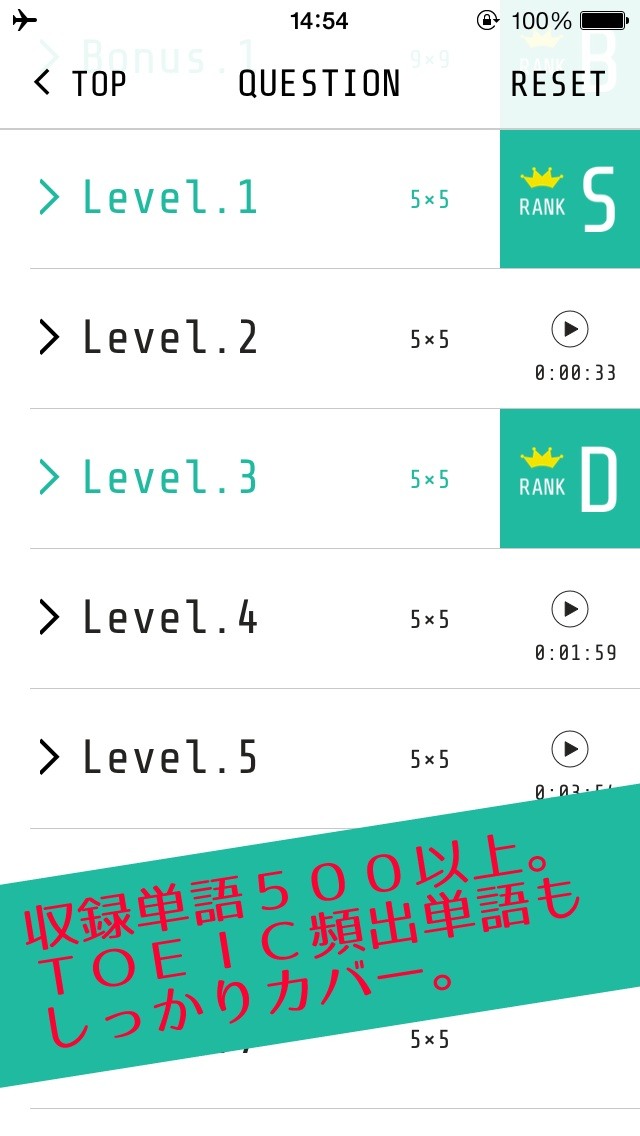Select the Level.3 row
640x1136 pixels.
[320, 478]
